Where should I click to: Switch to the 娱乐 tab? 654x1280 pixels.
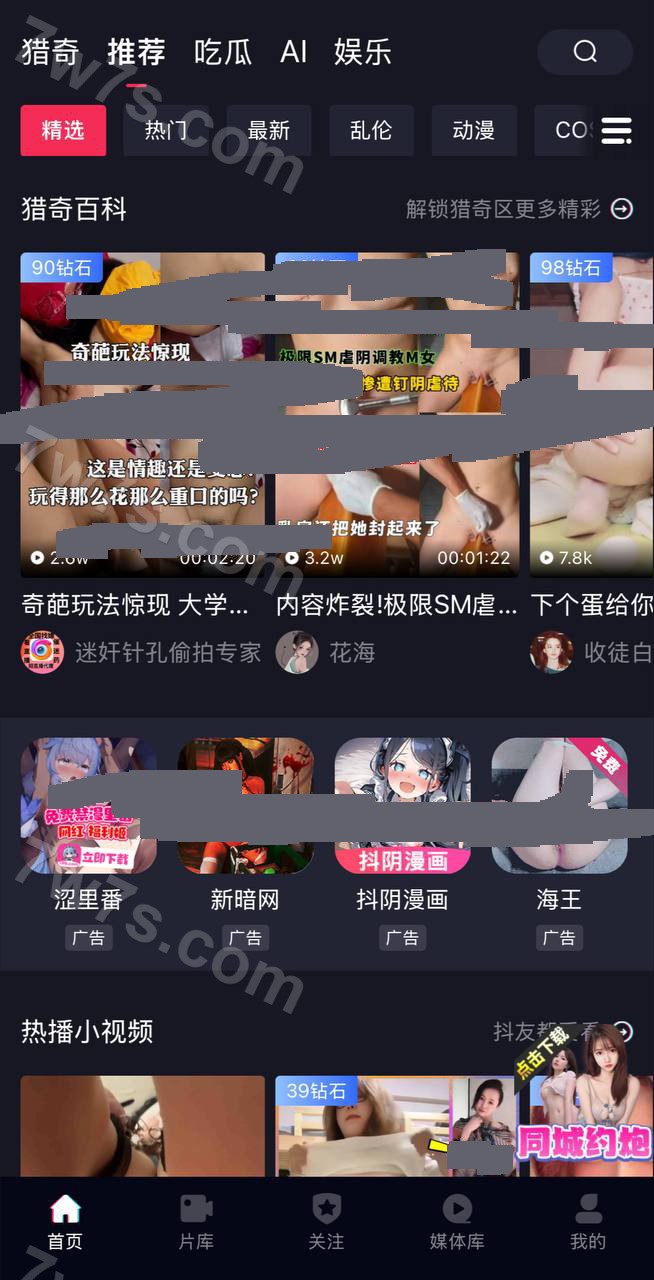coord(362,52)
